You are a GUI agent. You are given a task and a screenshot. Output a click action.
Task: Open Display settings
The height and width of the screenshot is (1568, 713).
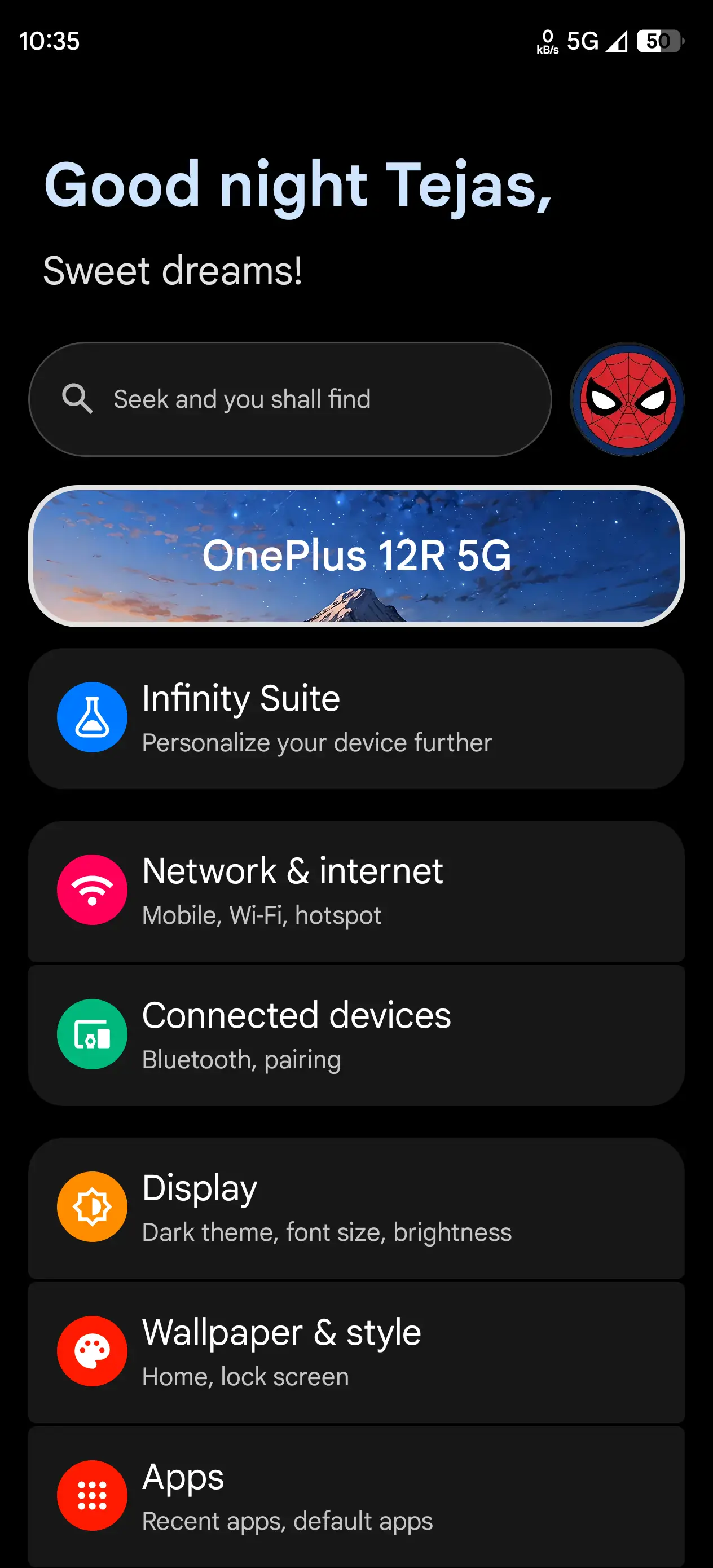[356, 1208]
